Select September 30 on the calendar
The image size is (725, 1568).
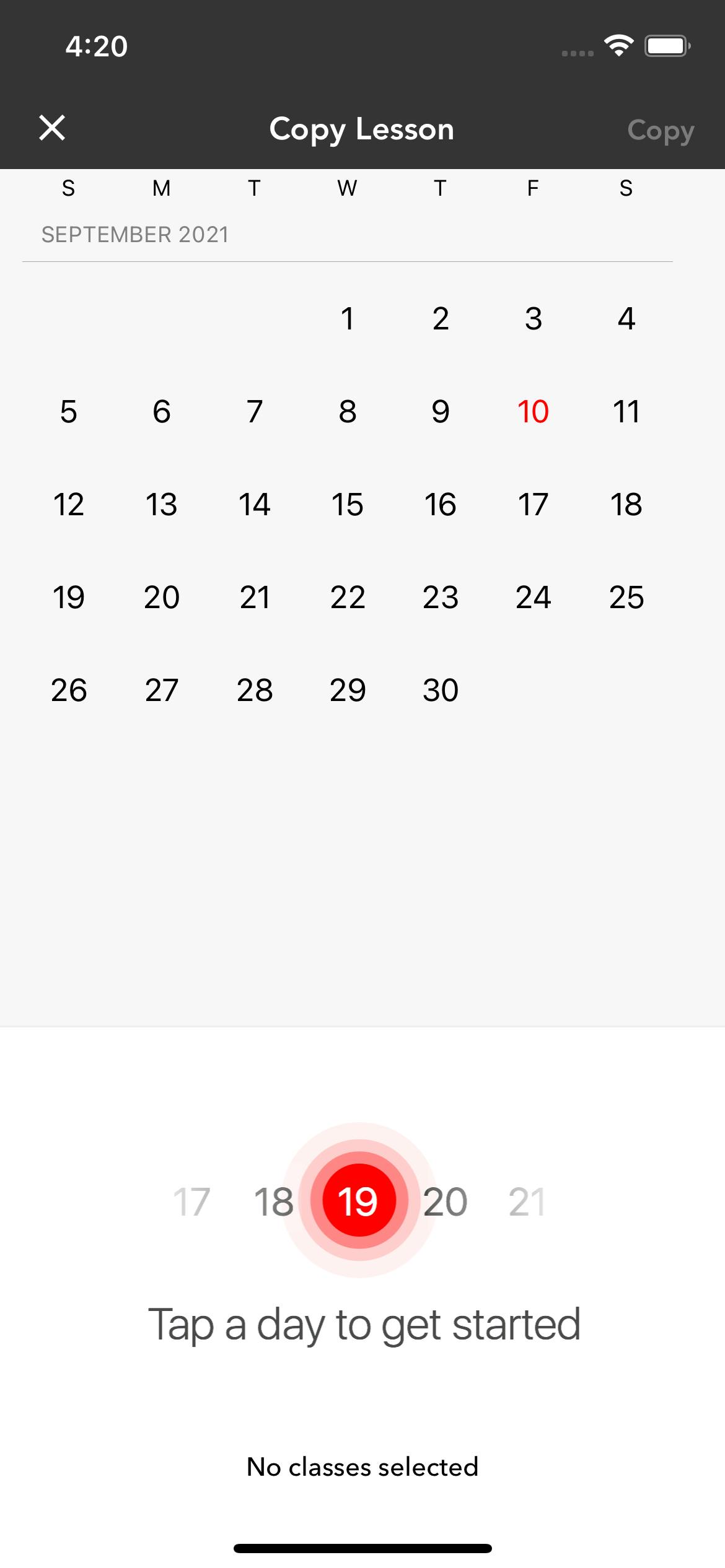coord(441,690)
